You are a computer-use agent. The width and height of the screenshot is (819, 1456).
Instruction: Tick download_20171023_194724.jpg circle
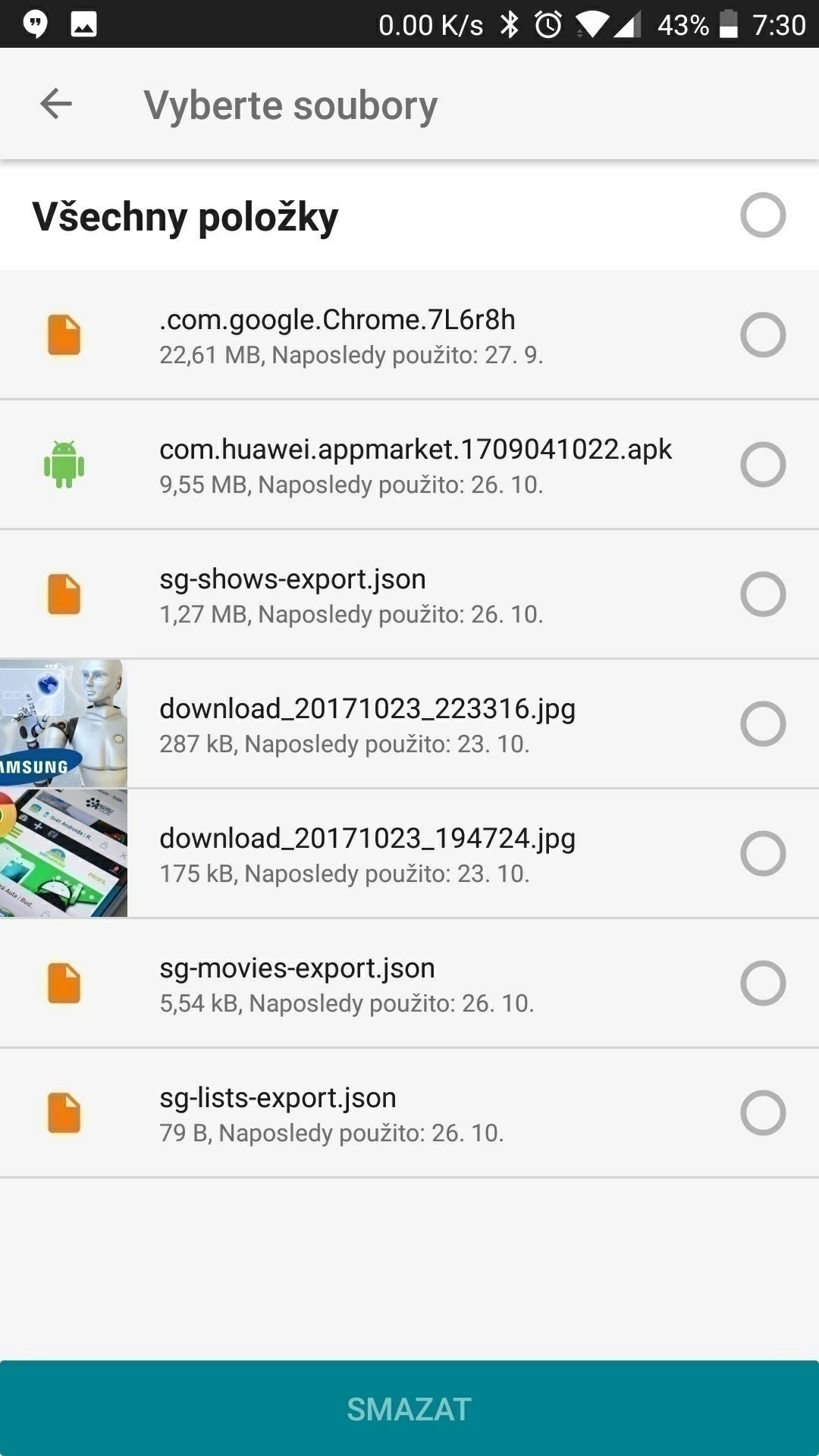point(763,853)
